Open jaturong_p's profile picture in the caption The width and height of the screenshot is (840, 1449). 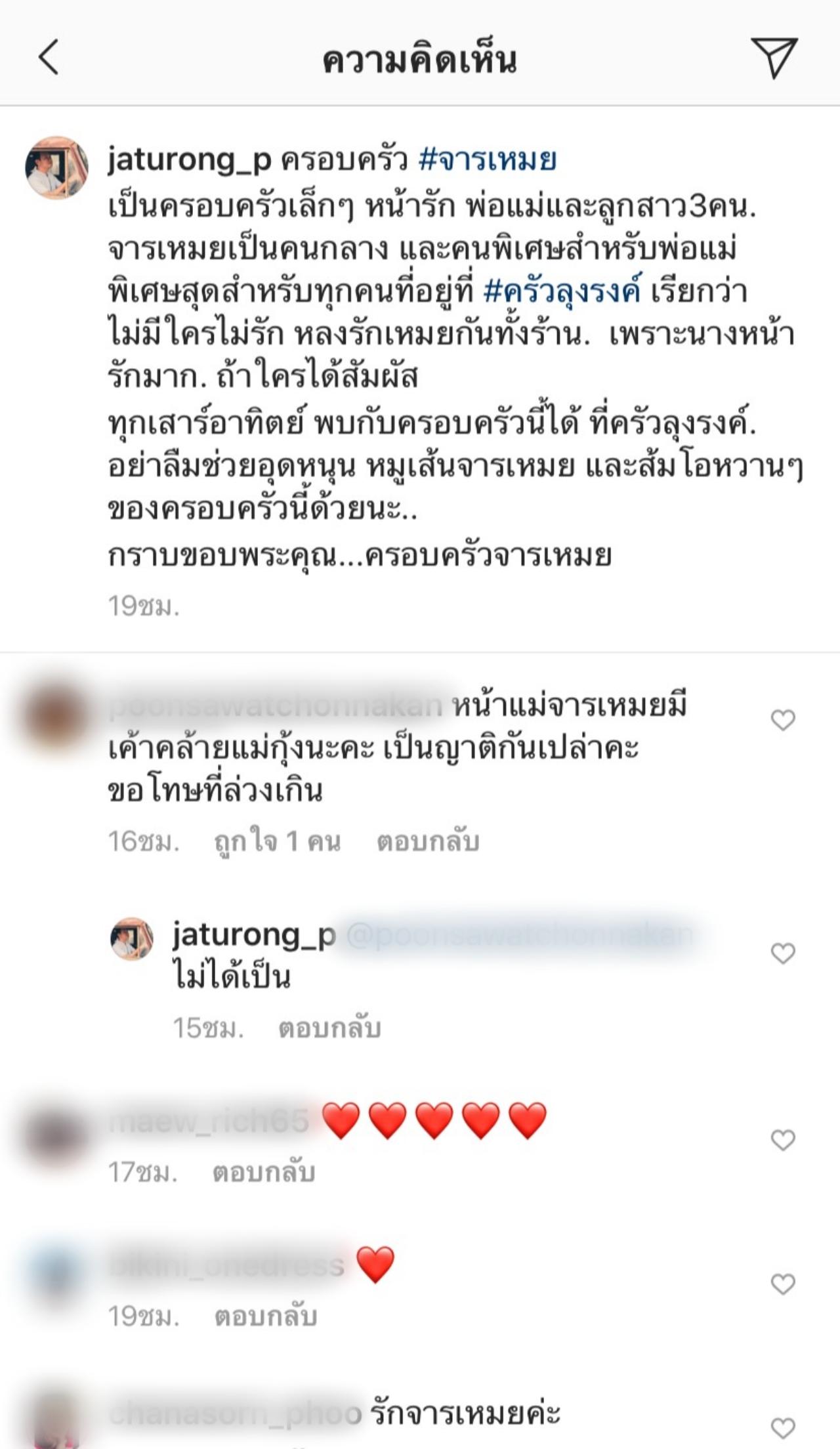coord(56,168)
